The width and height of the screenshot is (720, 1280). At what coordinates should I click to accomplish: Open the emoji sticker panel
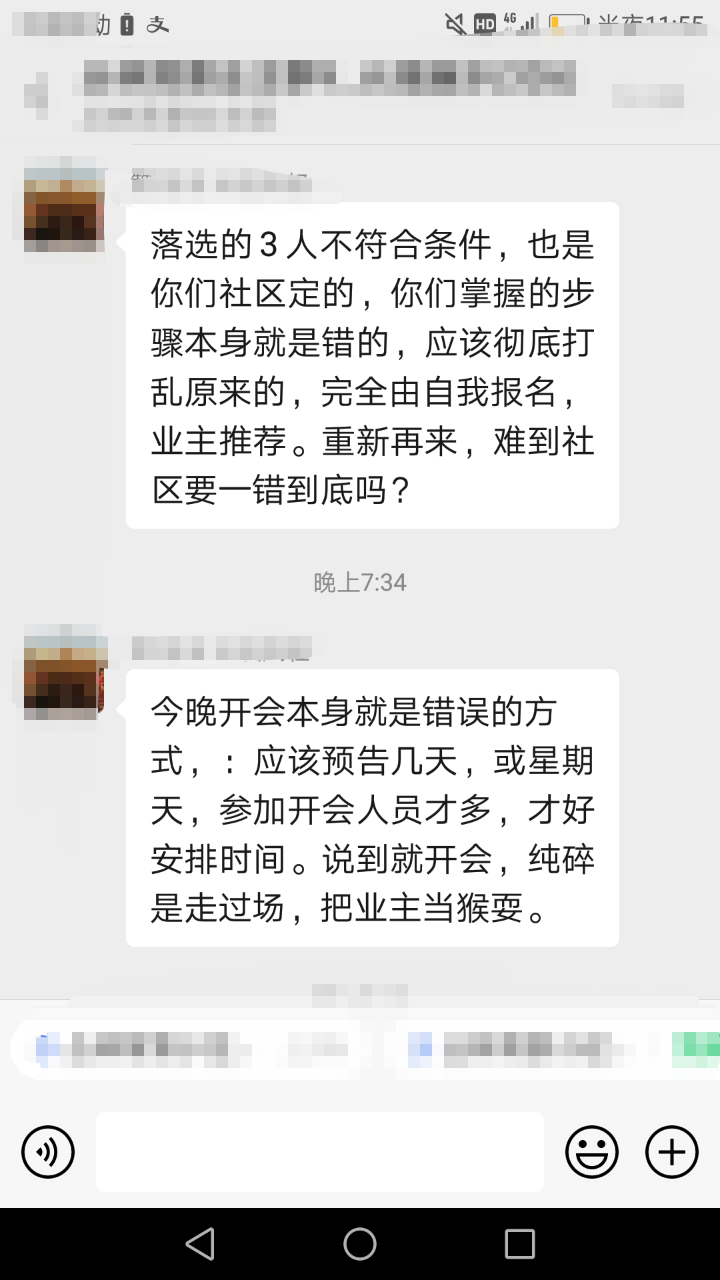tap(592, 1152)
